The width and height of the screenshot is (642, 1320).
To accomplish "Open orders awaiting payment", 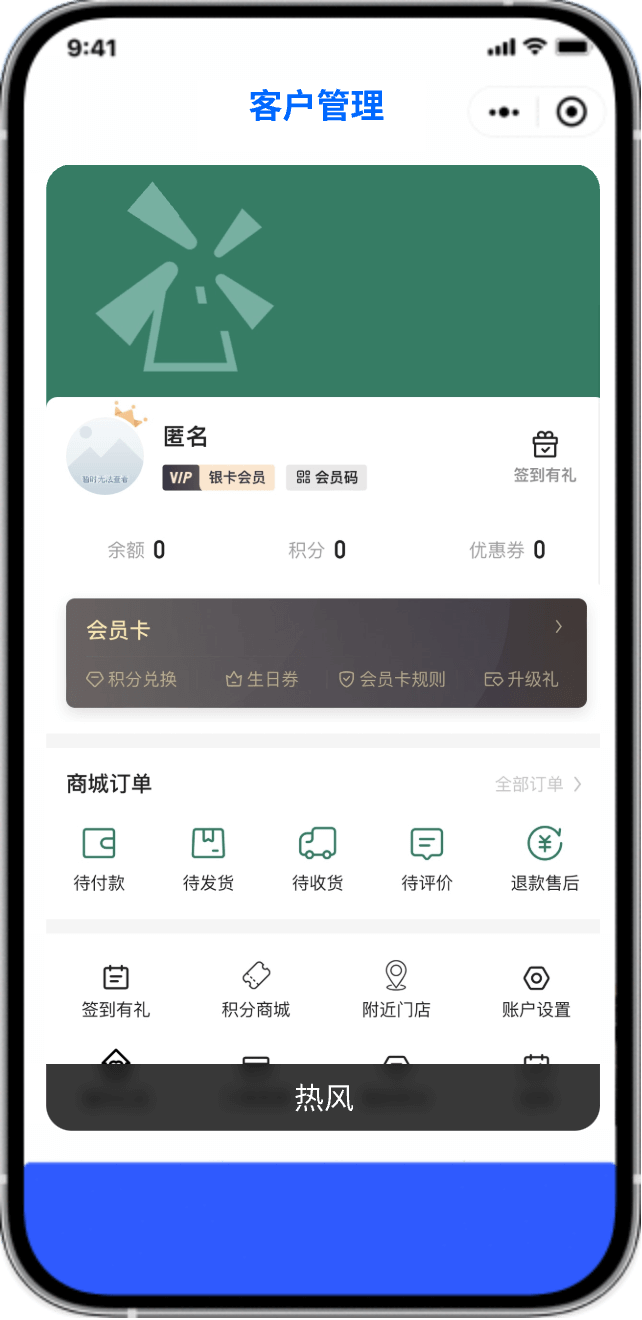I will (x=99, y=858).
